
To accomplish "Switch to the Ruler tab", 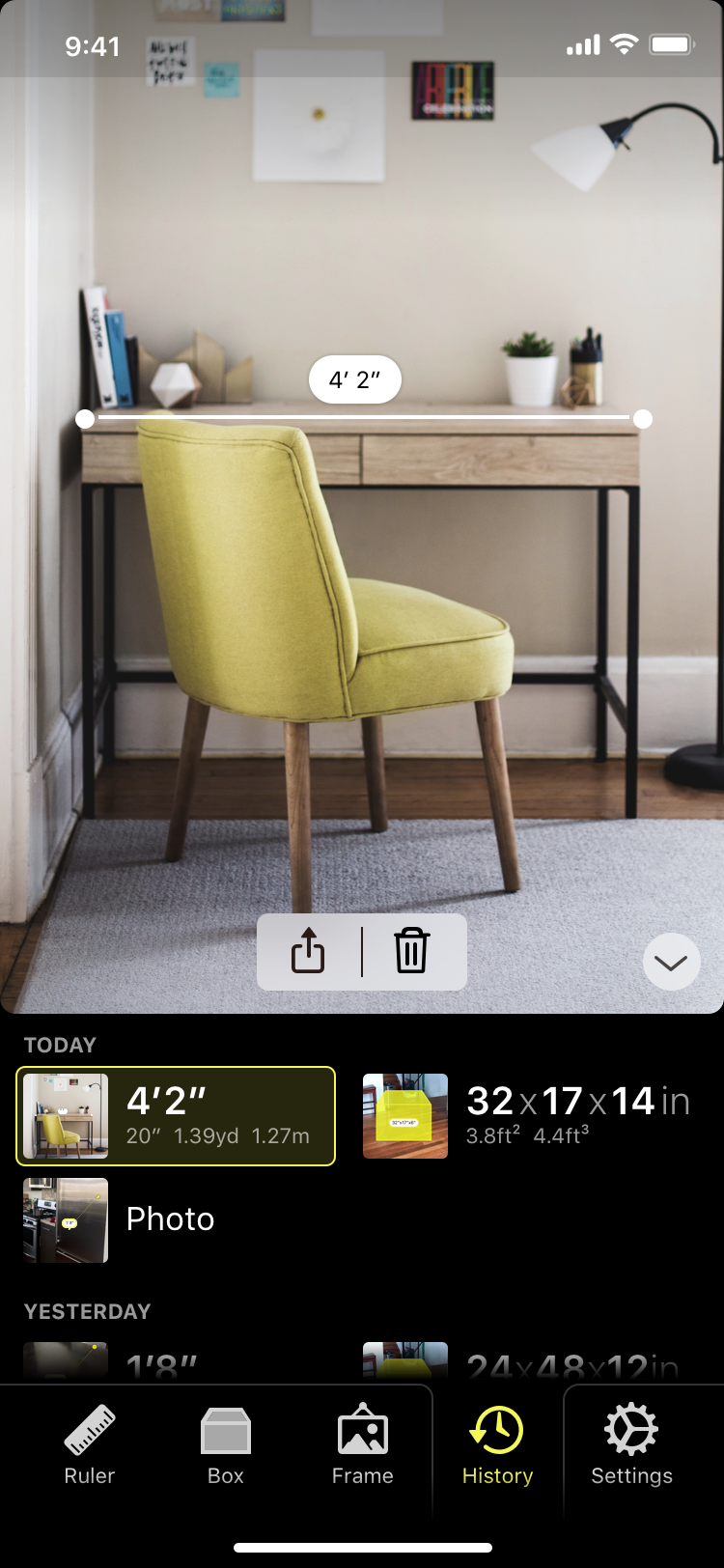I will 90,1445.
